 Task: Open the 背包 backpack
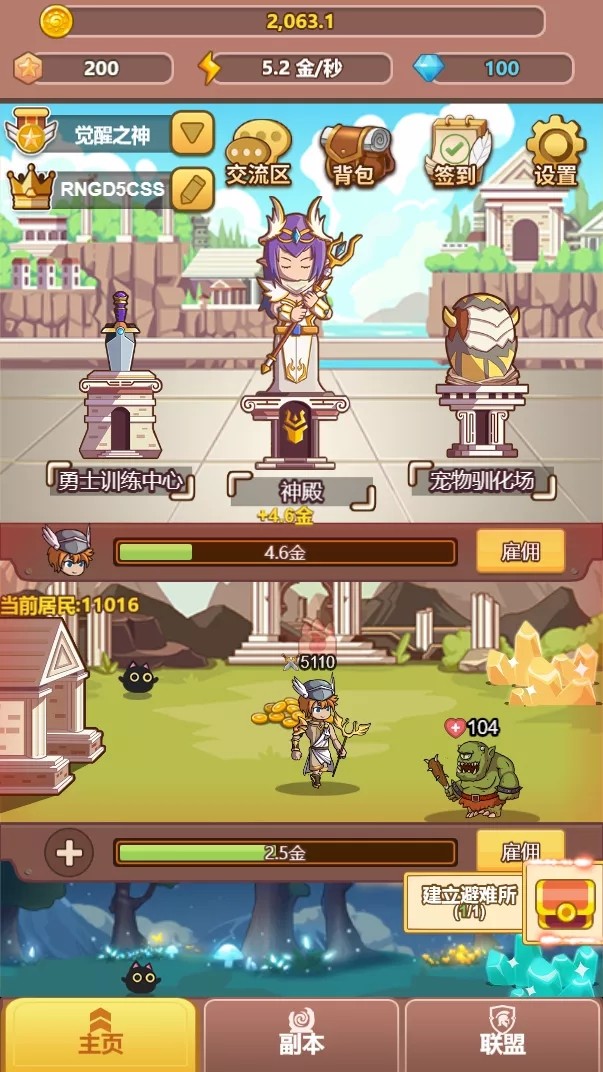click(x=355, y=153)
